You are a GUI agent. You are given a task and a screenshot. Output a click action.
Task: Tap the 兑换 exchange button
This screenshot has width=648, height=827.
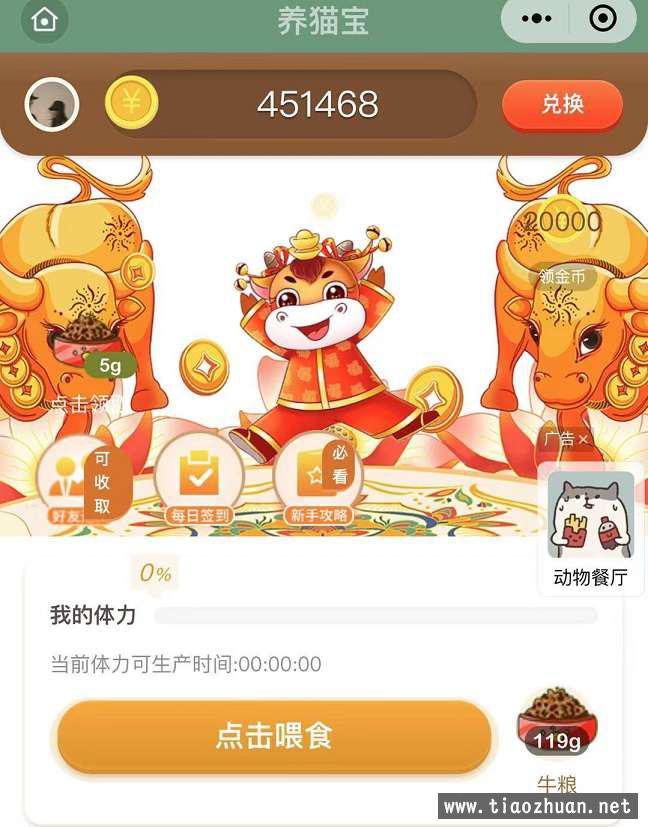click(562, 105)
